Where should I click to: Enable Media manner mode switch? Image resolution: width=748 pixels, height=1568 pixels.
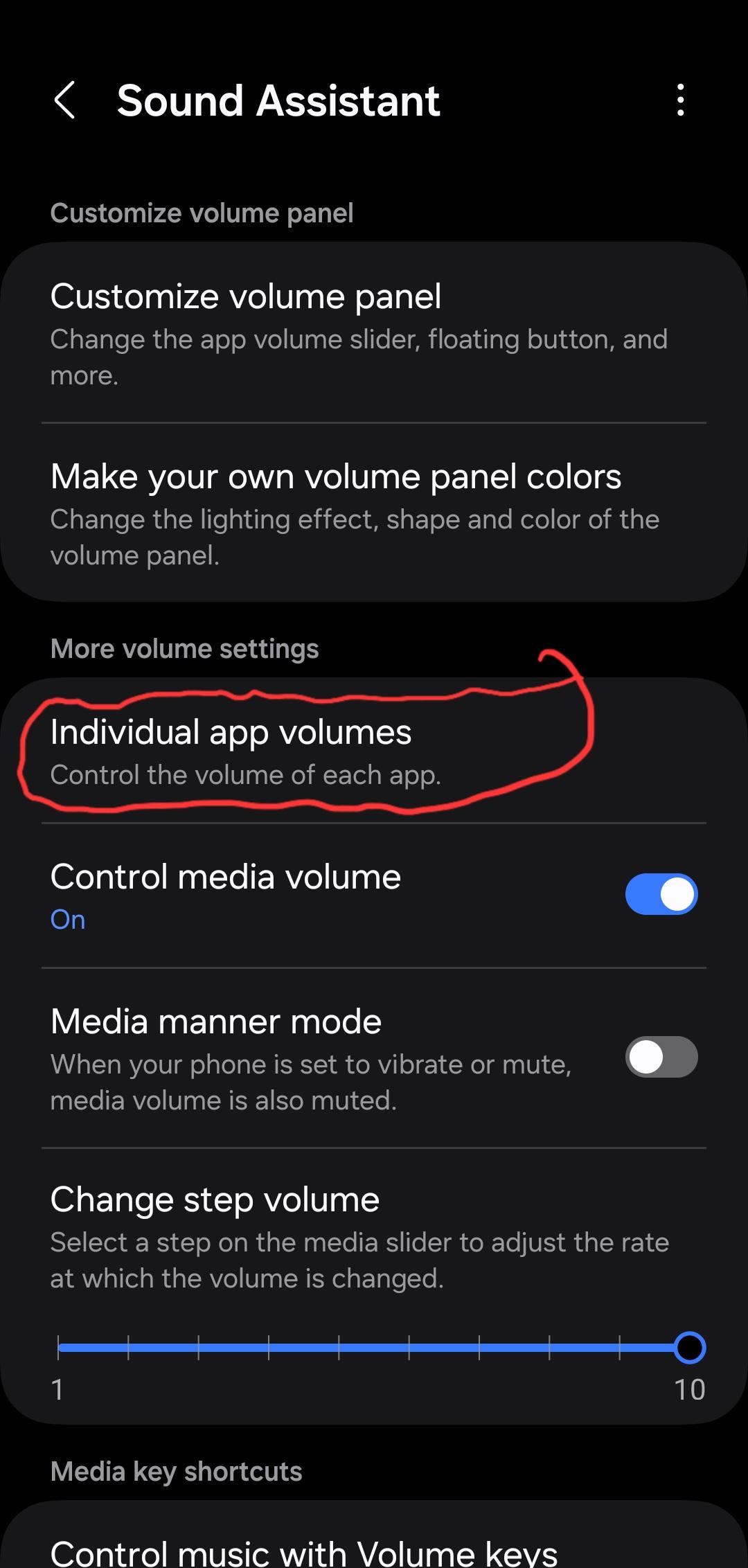(x=661, y=1057)
